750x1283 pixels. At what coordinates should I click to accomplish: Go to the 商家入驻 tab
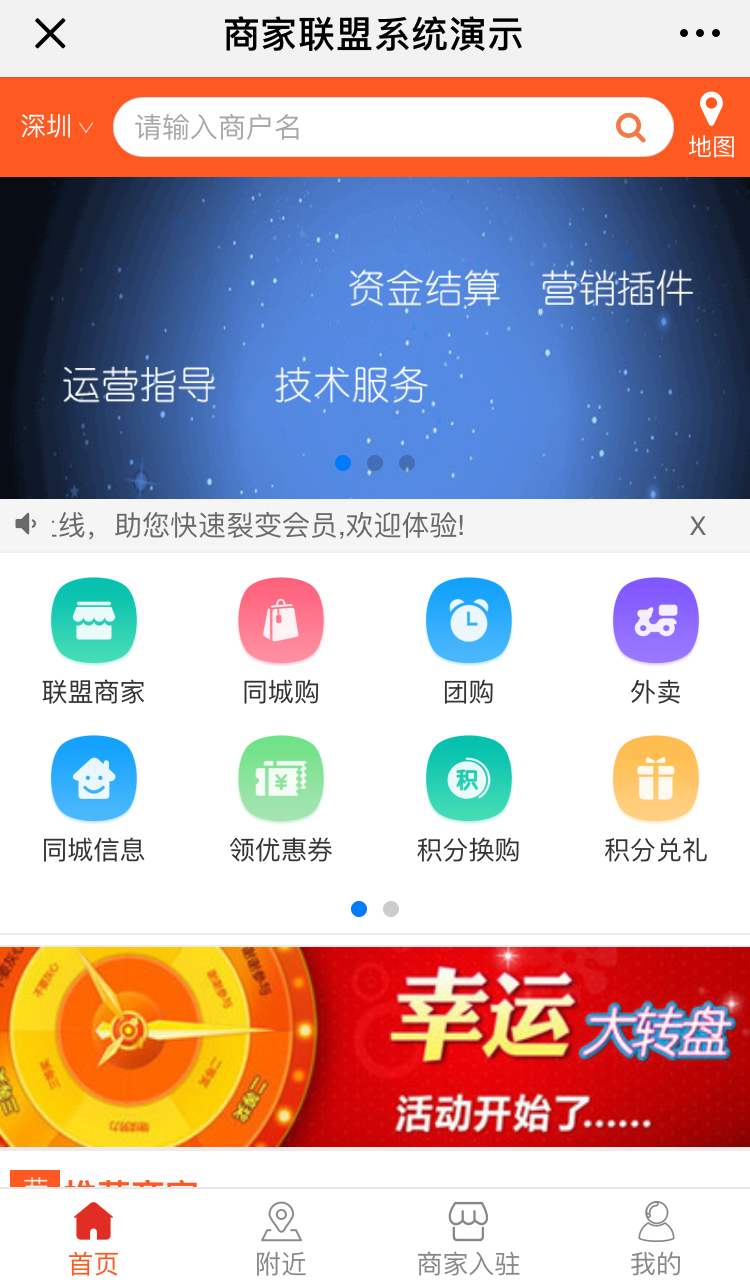tap(468, 1239)
